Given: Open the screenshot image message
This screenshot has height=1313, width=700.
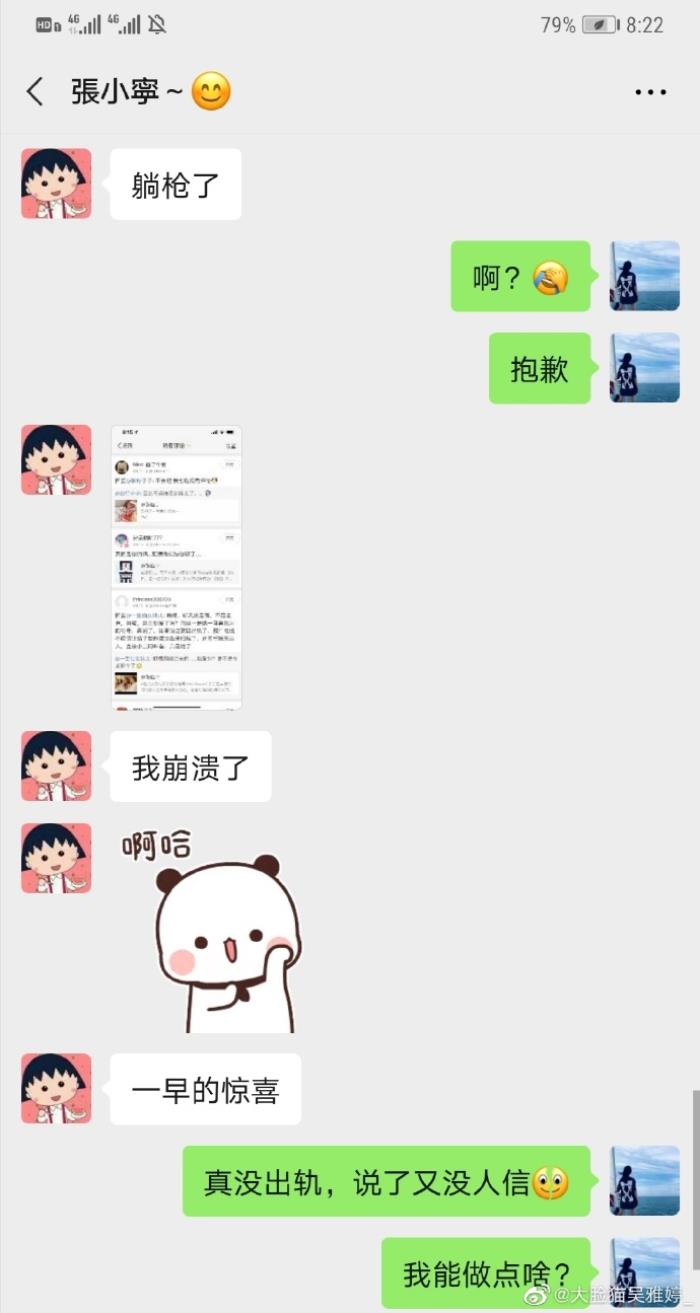Looking at the screenshot, I should tap(176, 567).
